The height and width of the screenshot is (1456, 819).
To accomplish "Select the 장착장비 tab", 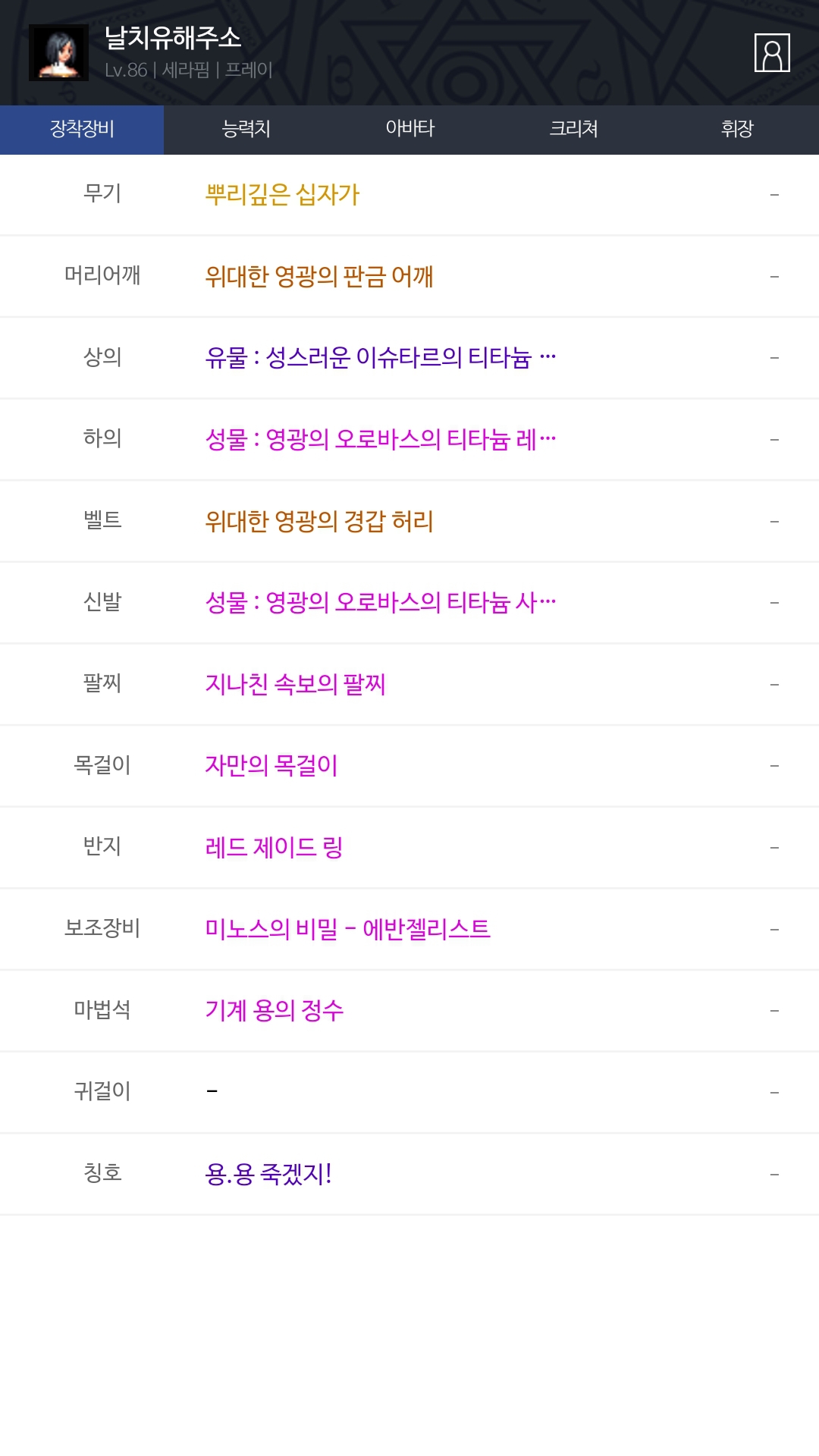I will (82, 129).
